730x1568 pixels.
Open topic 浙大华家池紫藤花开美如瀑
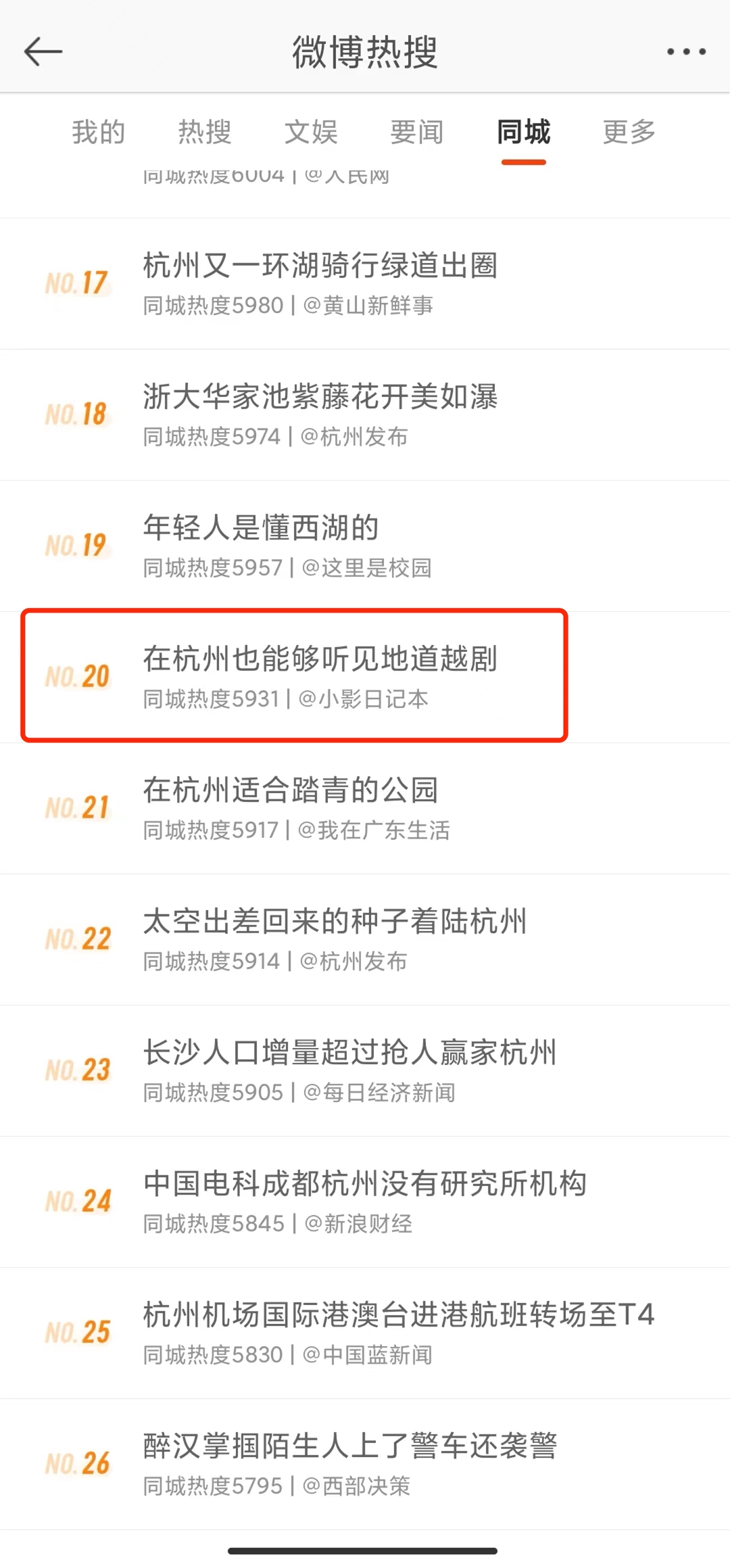(320, 397)
